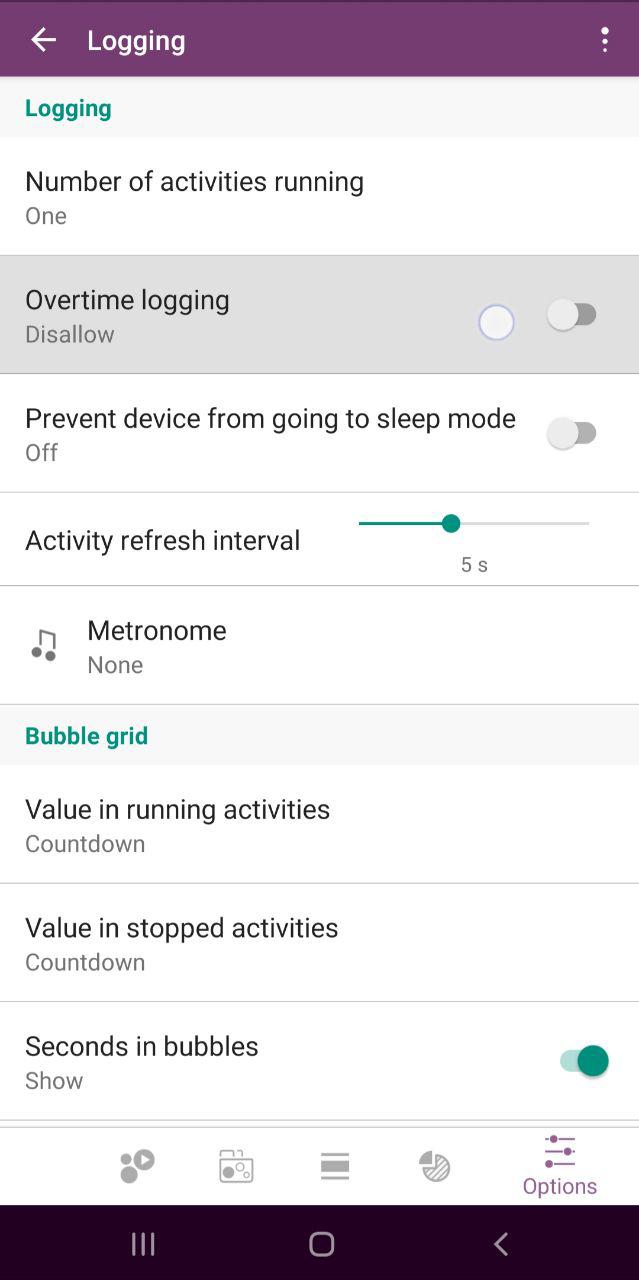Go back using the app bar arrow
The height and width of the screenshot is (1280, 639).
[x=43, y=40]
